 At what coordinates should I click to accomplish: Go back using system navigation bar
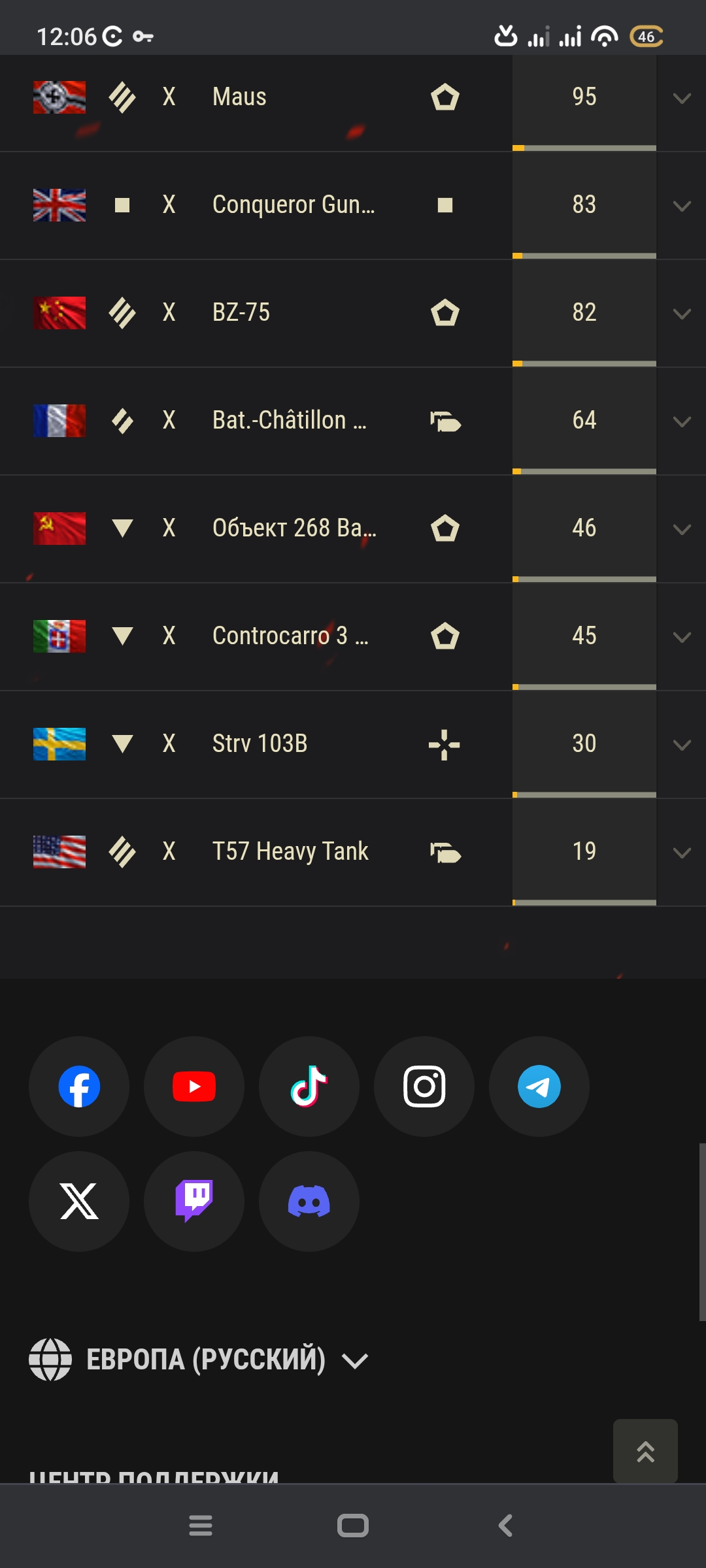[505, 1526]
